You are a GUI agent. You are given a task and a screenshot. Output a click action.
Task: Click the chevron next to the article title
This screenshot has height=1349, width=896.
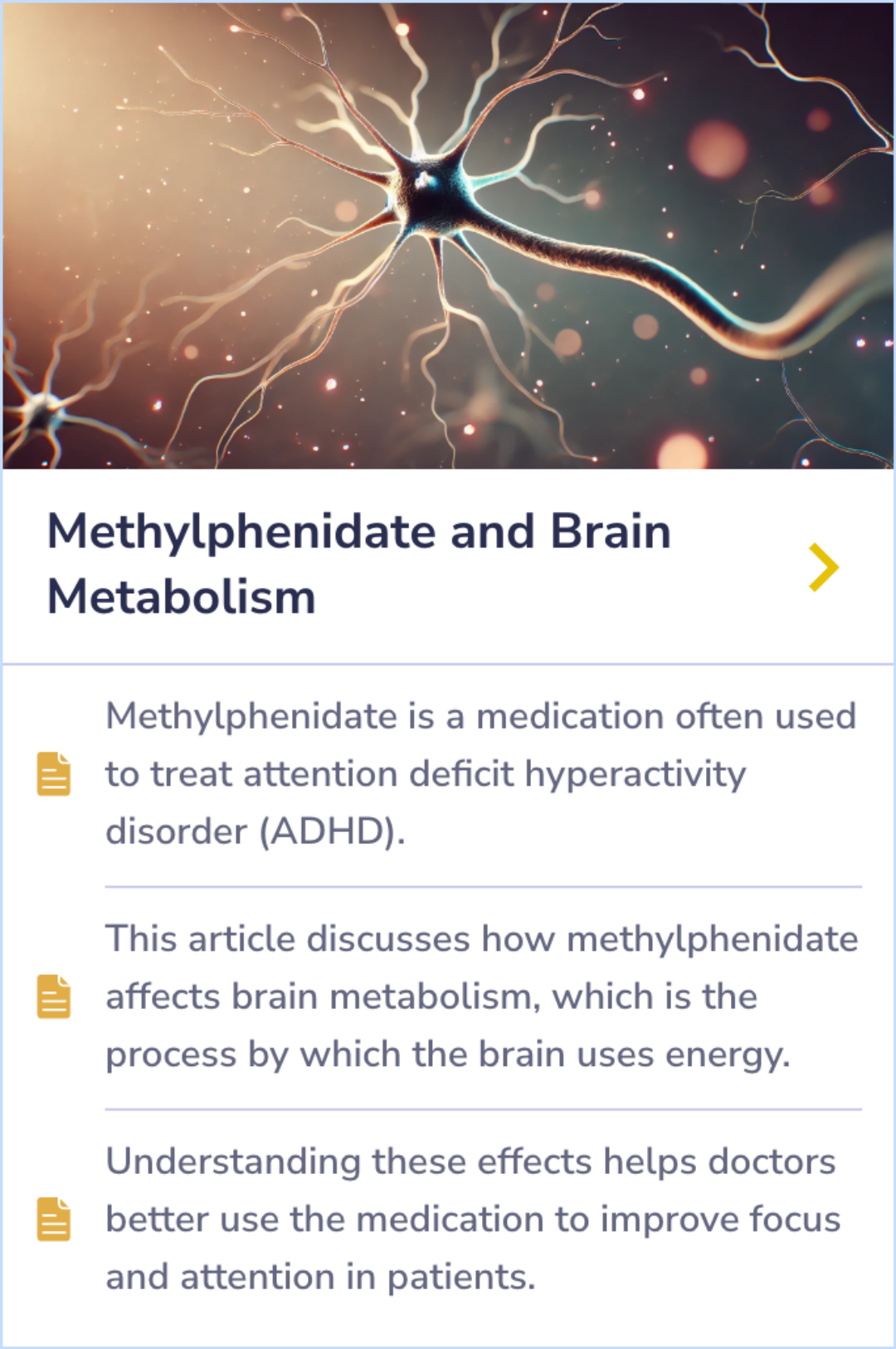tap(824, 567)
